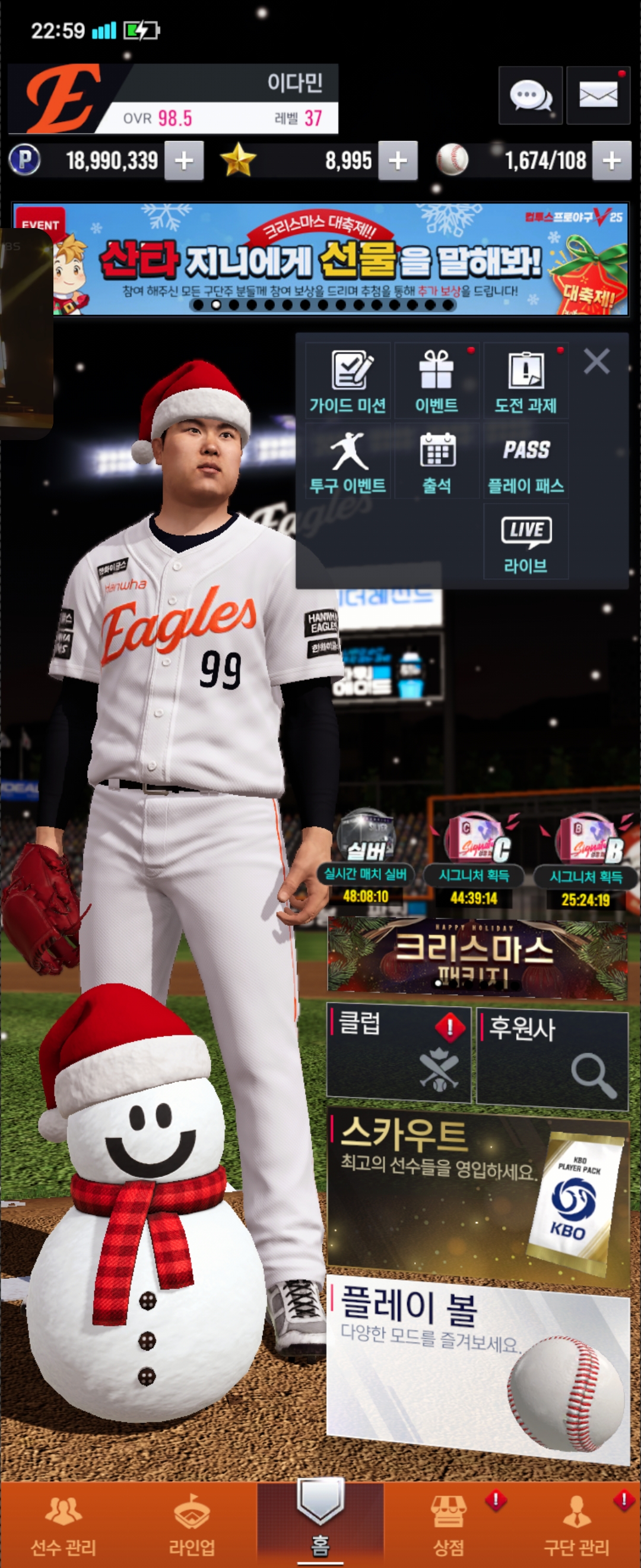
Task: Open the 이벤트 gift menu
Action: [437, 381]
